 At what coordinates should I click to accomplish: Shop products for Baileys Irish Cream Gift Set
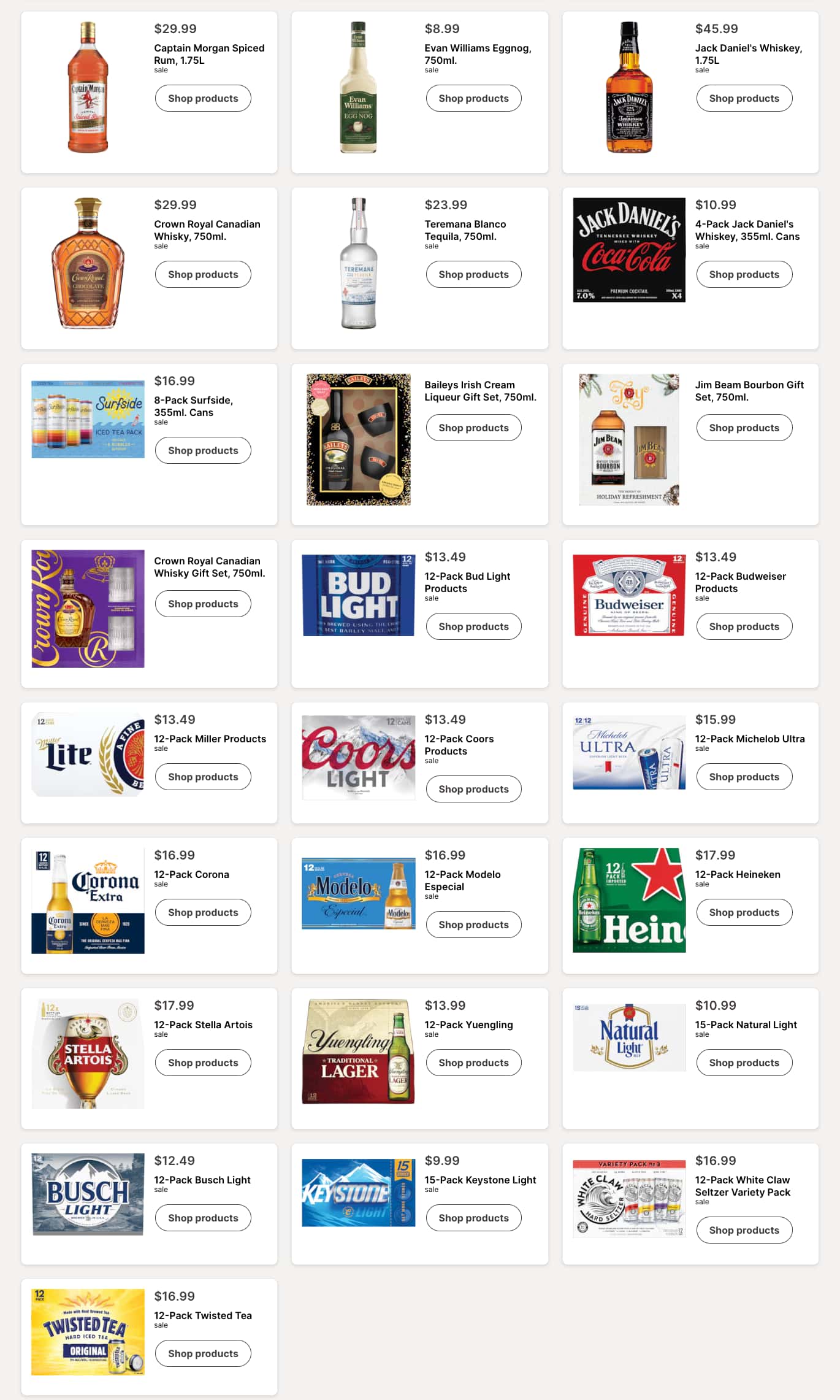473,428
